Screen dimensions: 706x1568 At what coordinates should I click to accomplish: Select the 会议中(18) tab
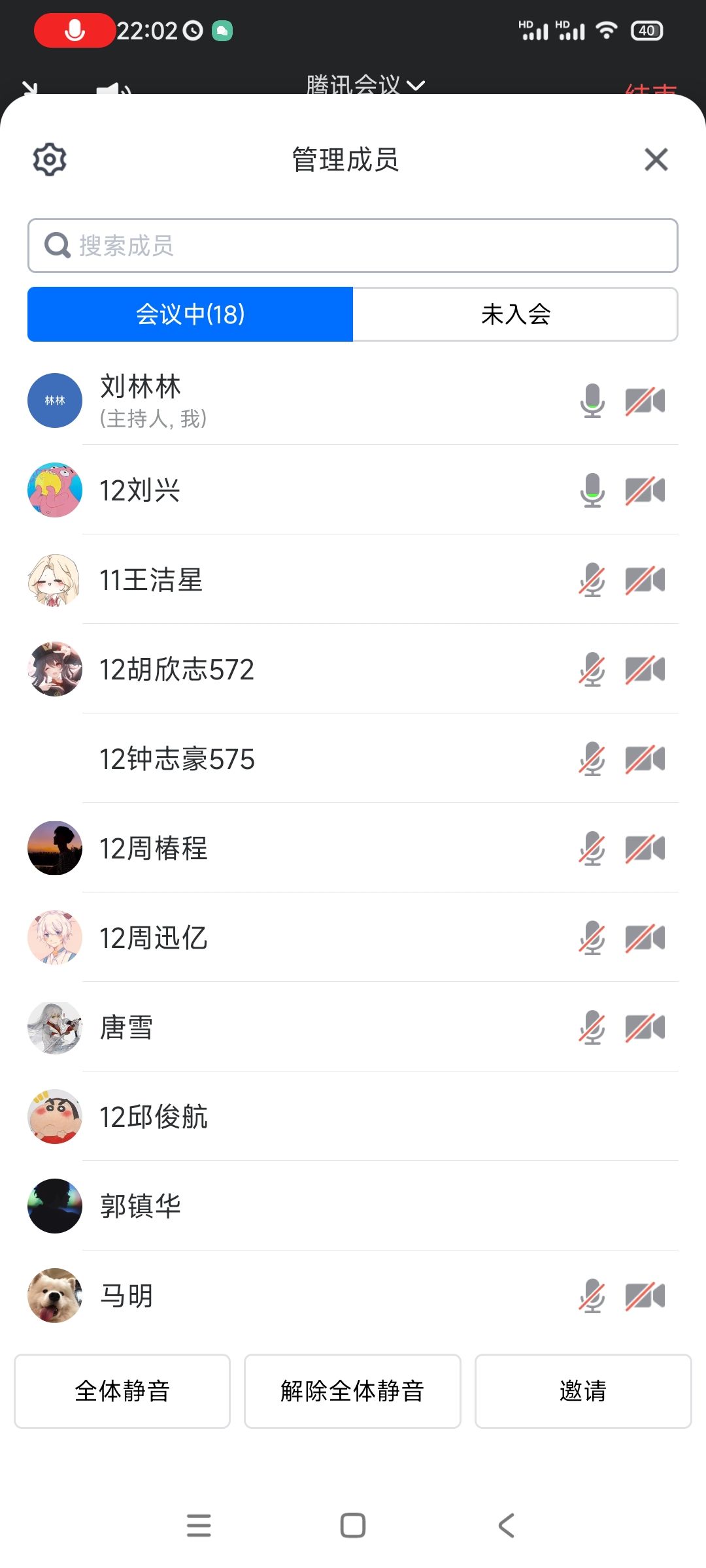[190, 314]
